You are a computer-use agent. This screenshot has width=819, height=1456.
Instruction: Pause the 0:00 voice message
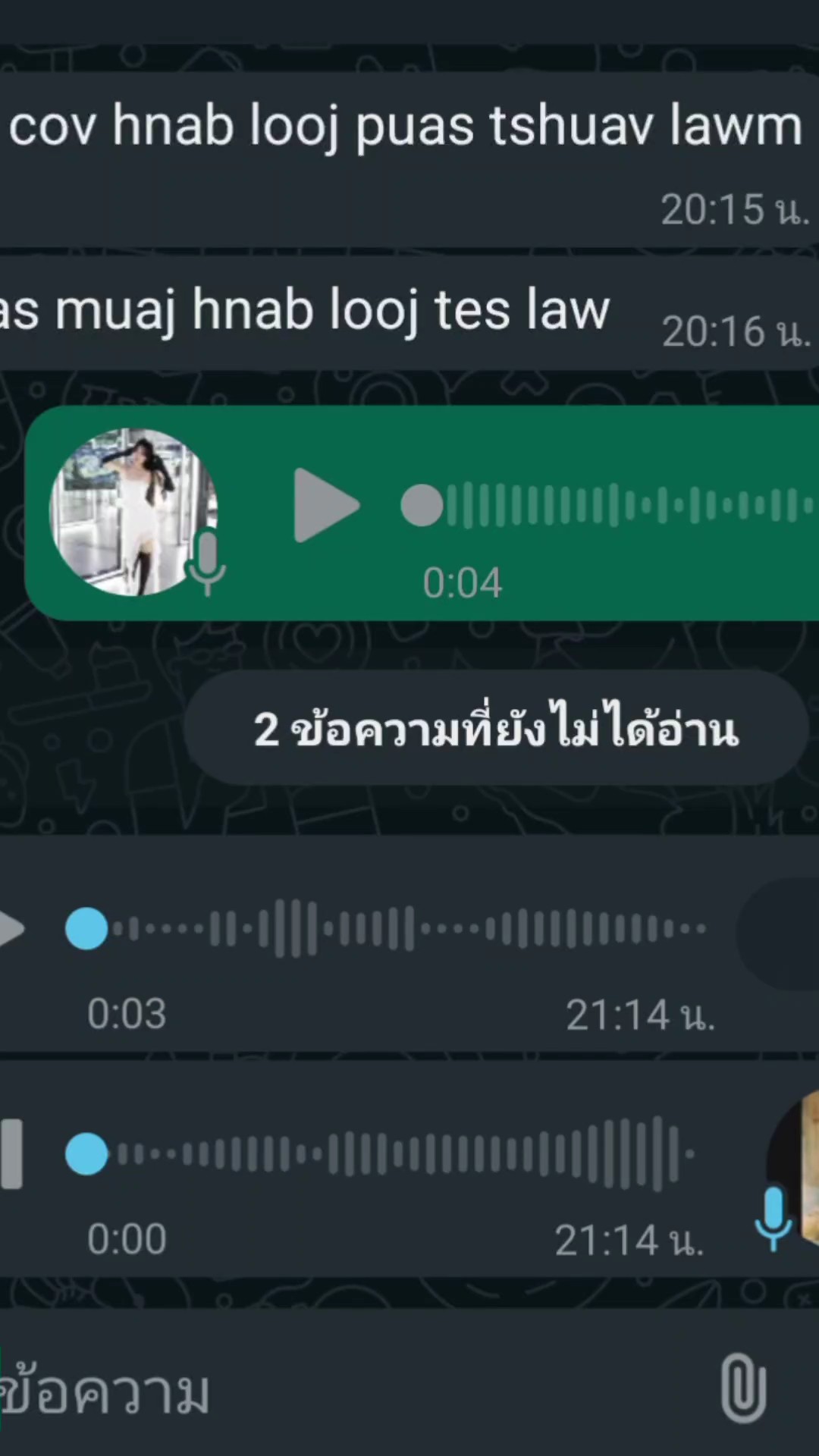11,1153
